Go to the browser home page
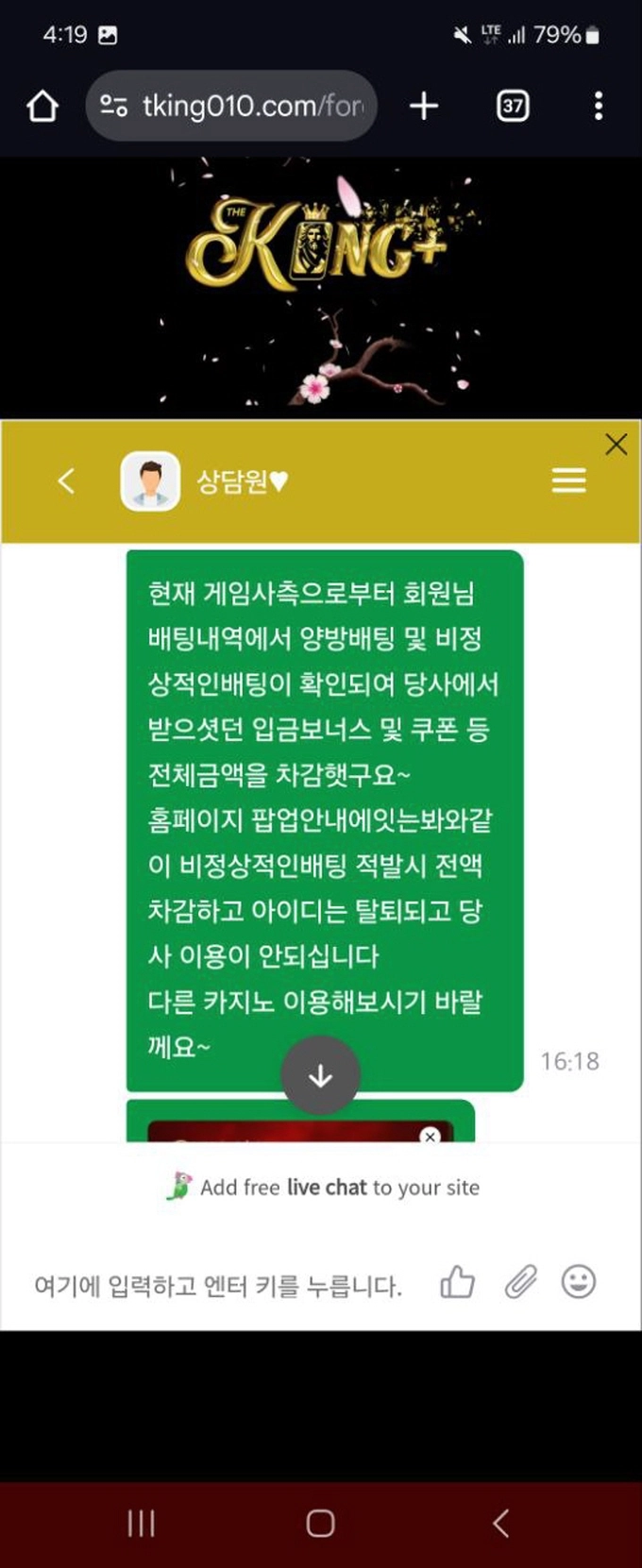The image size is (642, 1568). click(42, 106)
